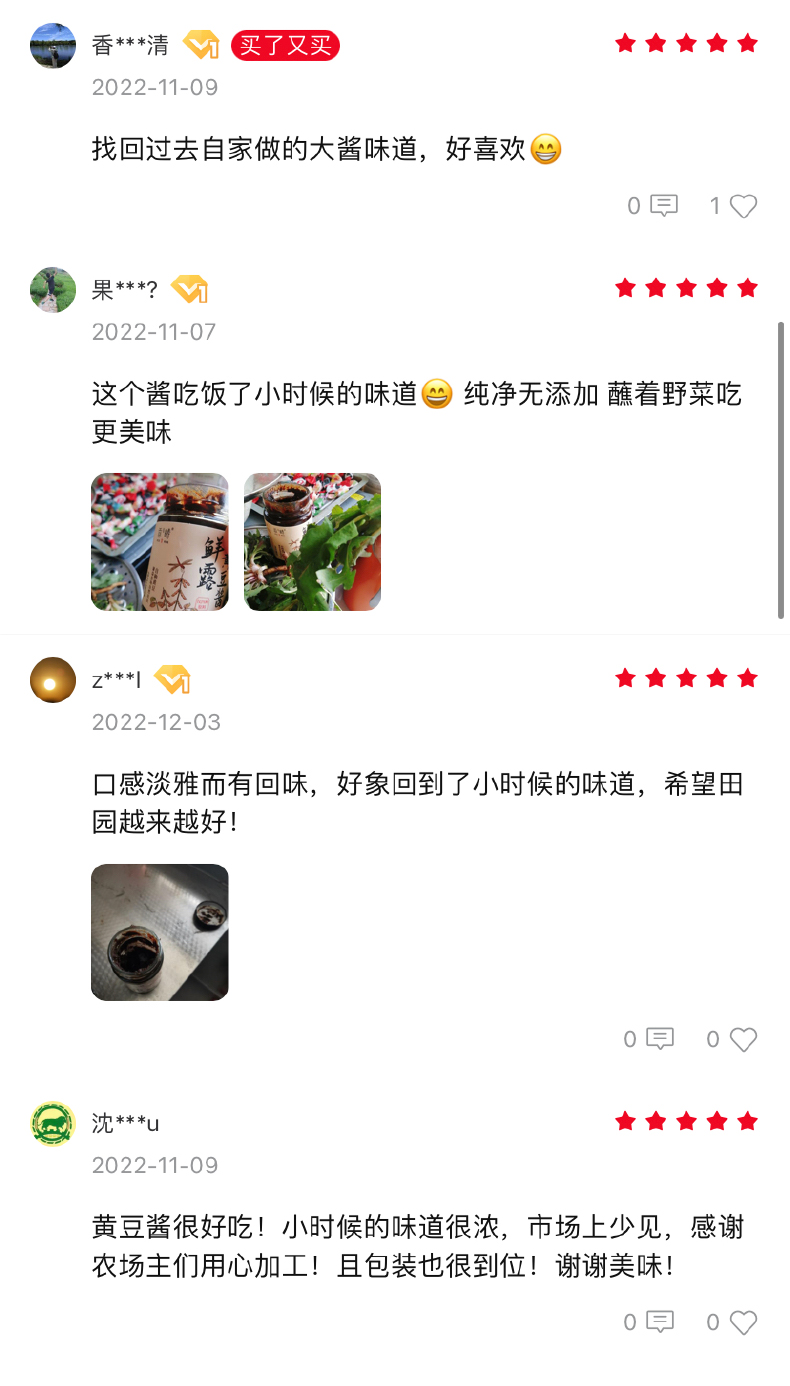Image resolution: width=790 pixels, height=1386 pixels.
Task: Reply to 沈***u's review
Action: pyautogui.click(x=660, y=1322)
